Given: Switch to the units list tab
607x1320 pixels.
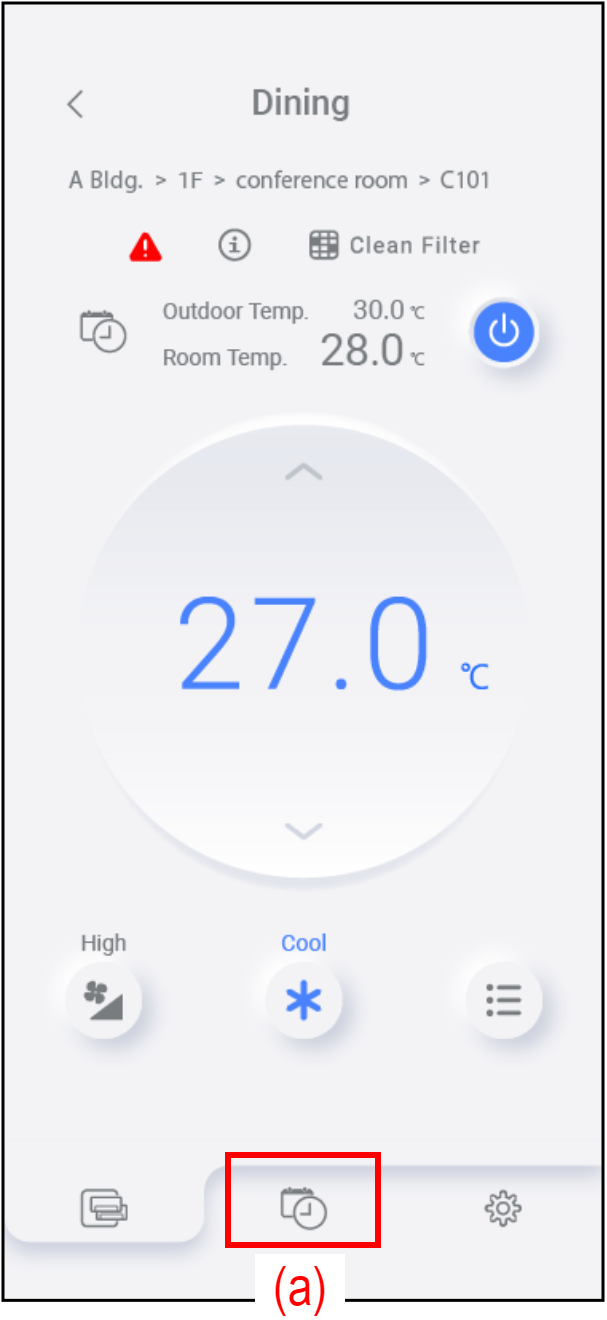Looking at the screenshot, I should 105,1208.
